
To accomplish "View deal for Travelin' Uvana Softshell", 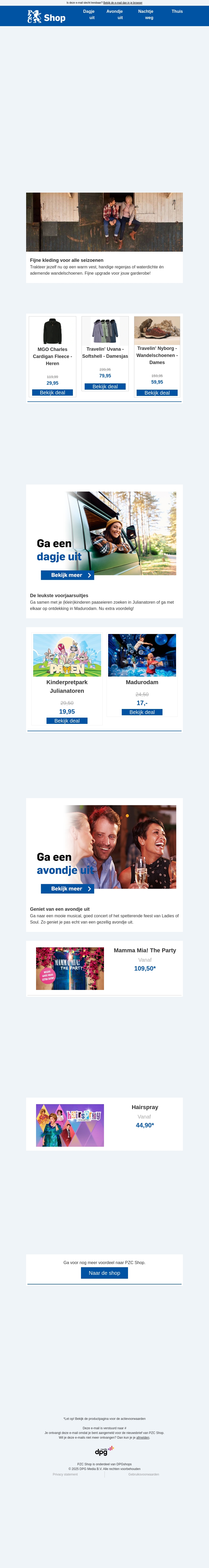I will [105, 387].
